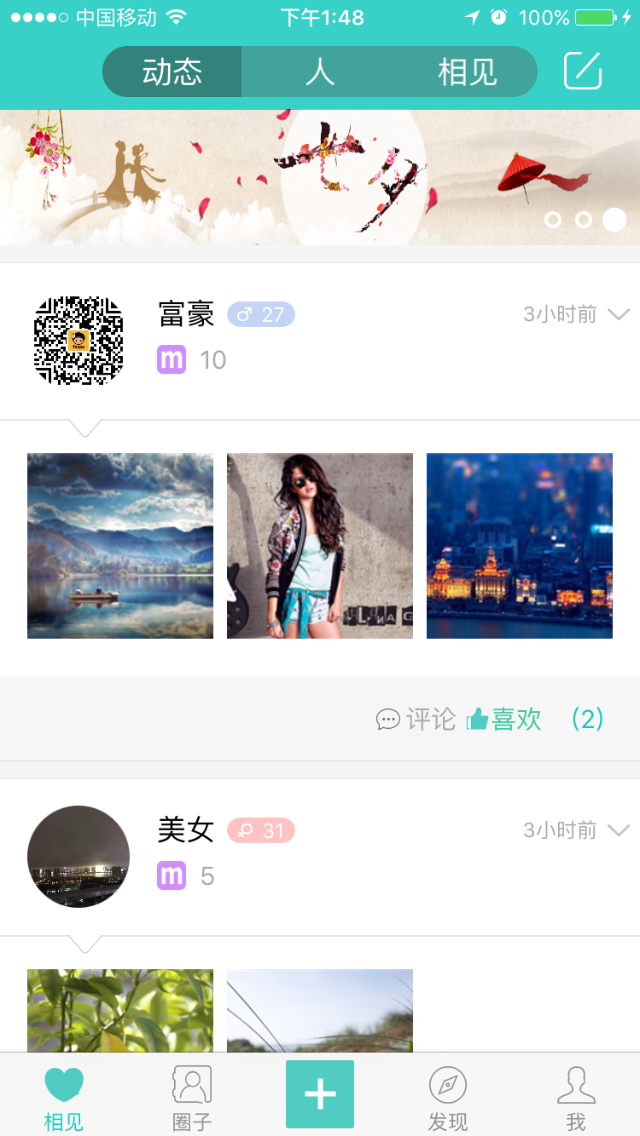Open the green leaves photo in 美女's post
This screenshot has width=640, height=1136.
pyautogui.click(x=120, y=1010)
